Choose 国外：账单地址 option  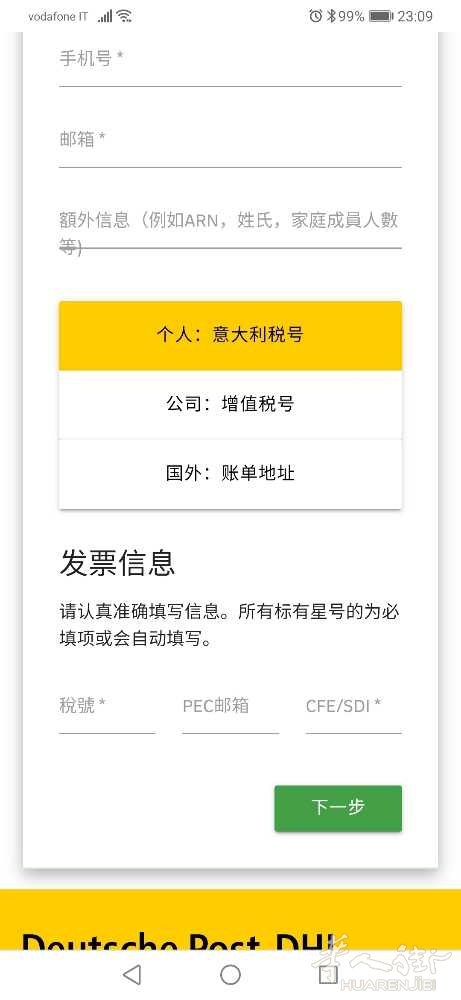(x=230, y=474)
